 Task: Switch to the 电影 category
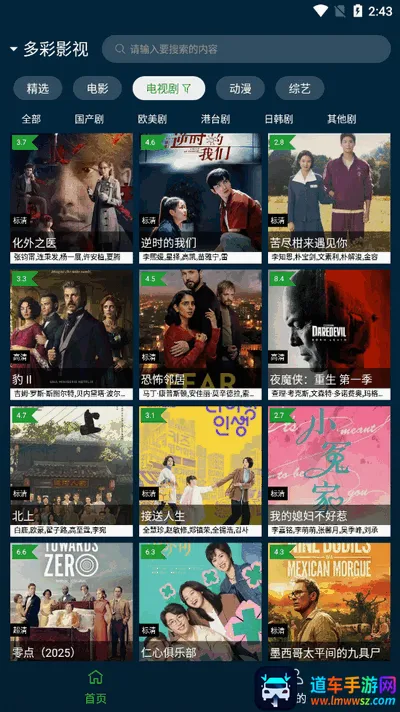click(97, 88)
